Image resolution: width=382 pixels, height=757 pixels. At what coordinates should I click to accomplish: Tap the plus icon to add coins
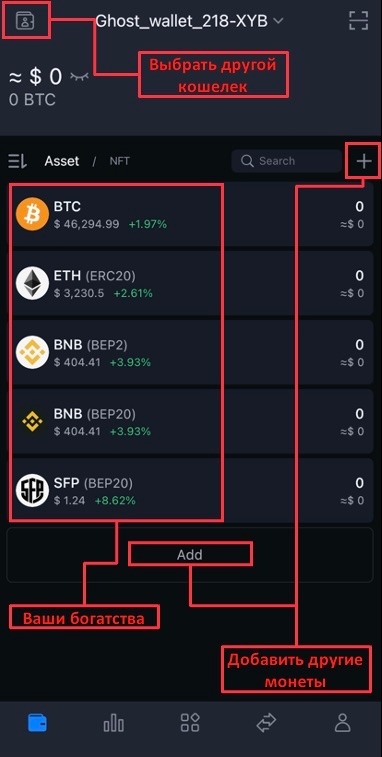[x=364, y=161]
